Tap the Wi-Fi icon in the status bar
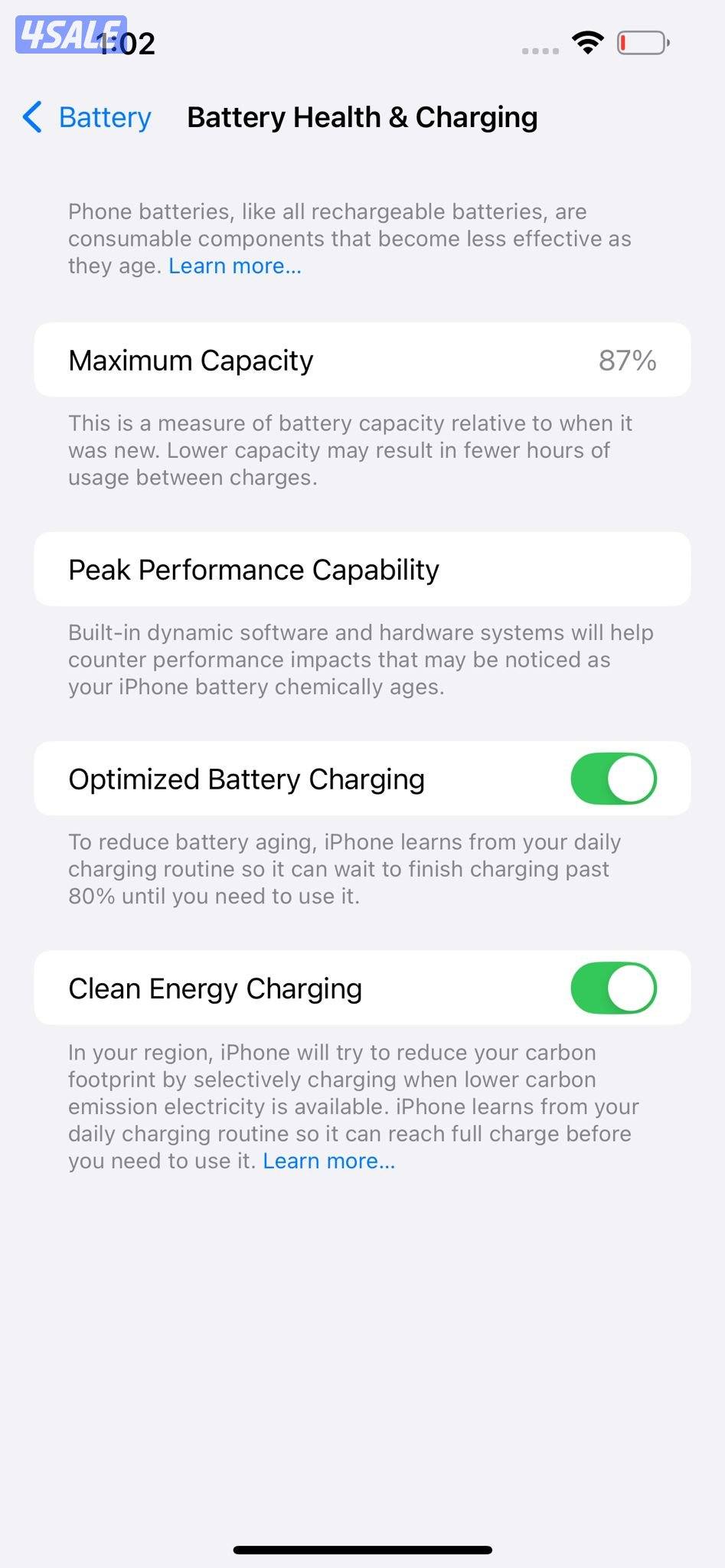The image size is (725, 1568). click(x=586, y=44)
